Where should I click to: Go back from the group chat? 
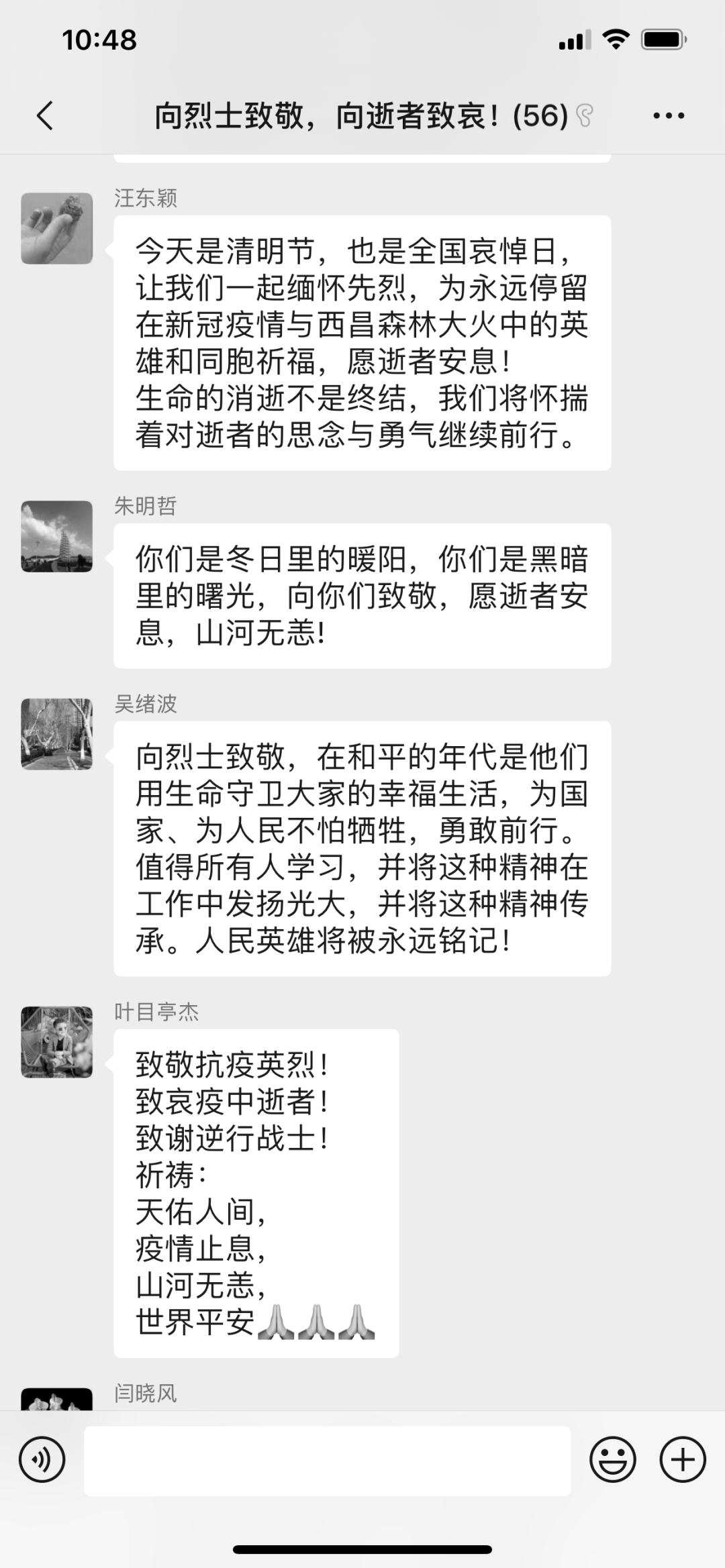click(x=45, y=115)
